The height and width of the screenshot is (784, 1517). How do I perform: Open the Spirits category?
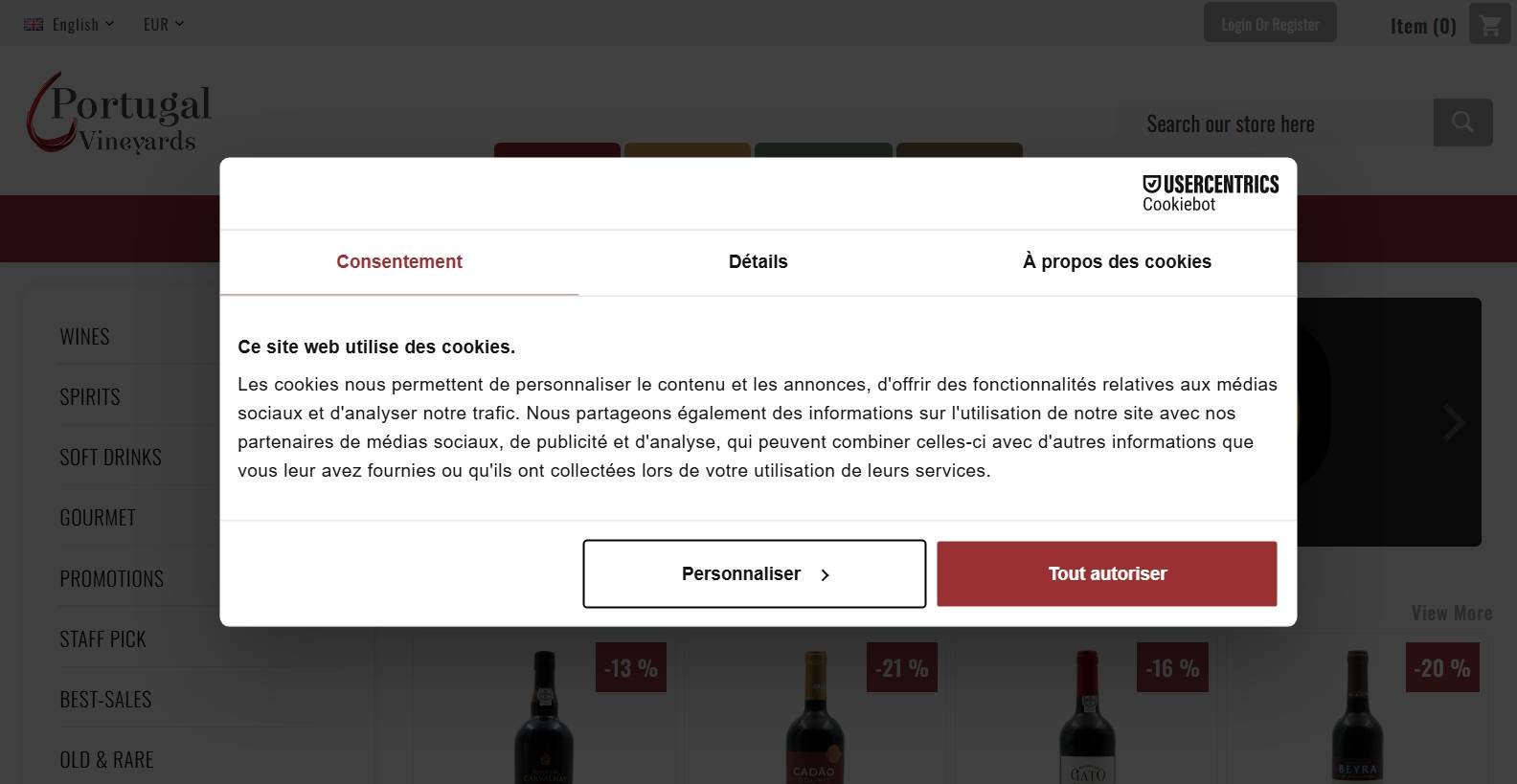[x=90, y=396]
